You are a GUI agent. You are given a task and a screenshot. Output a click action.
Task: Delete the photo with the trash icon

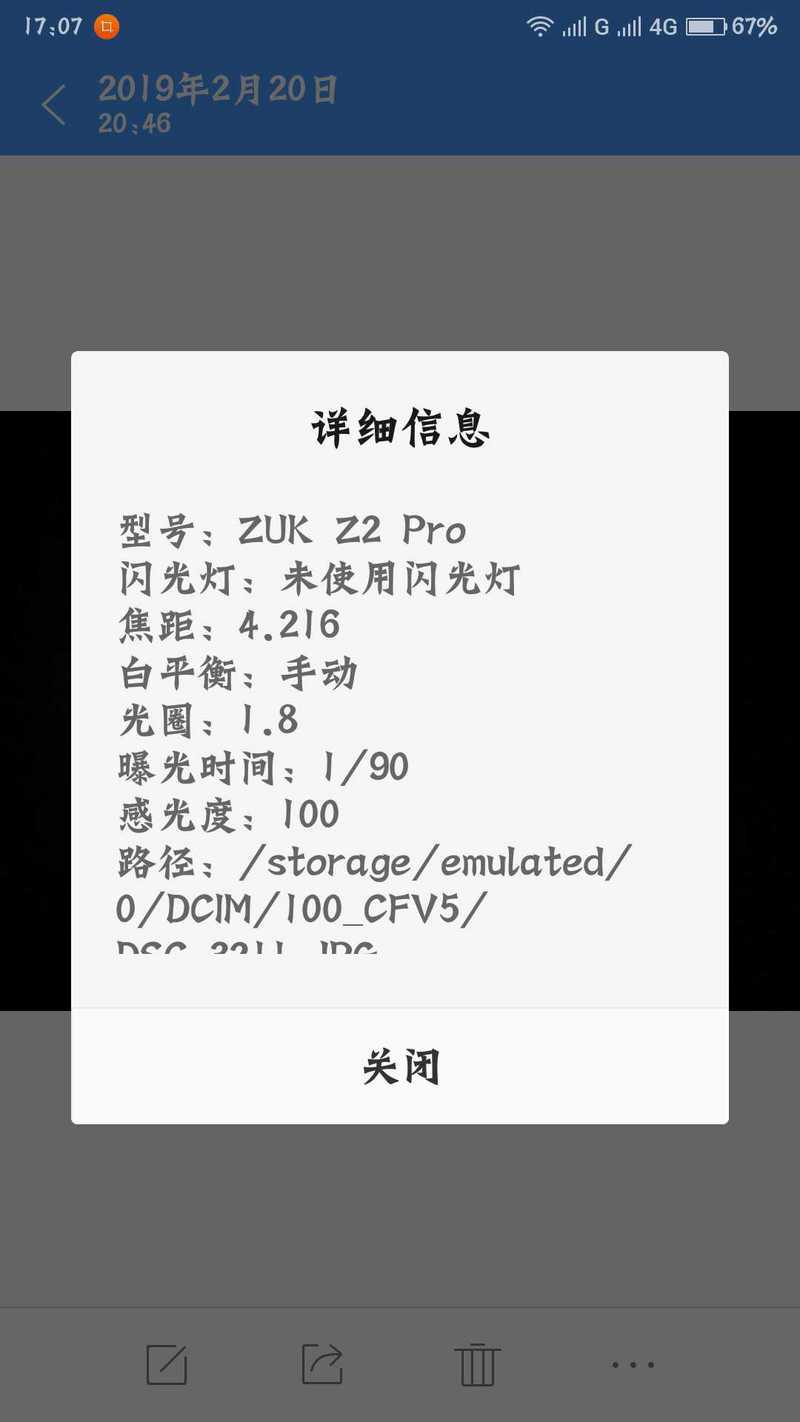[477, 1364]
